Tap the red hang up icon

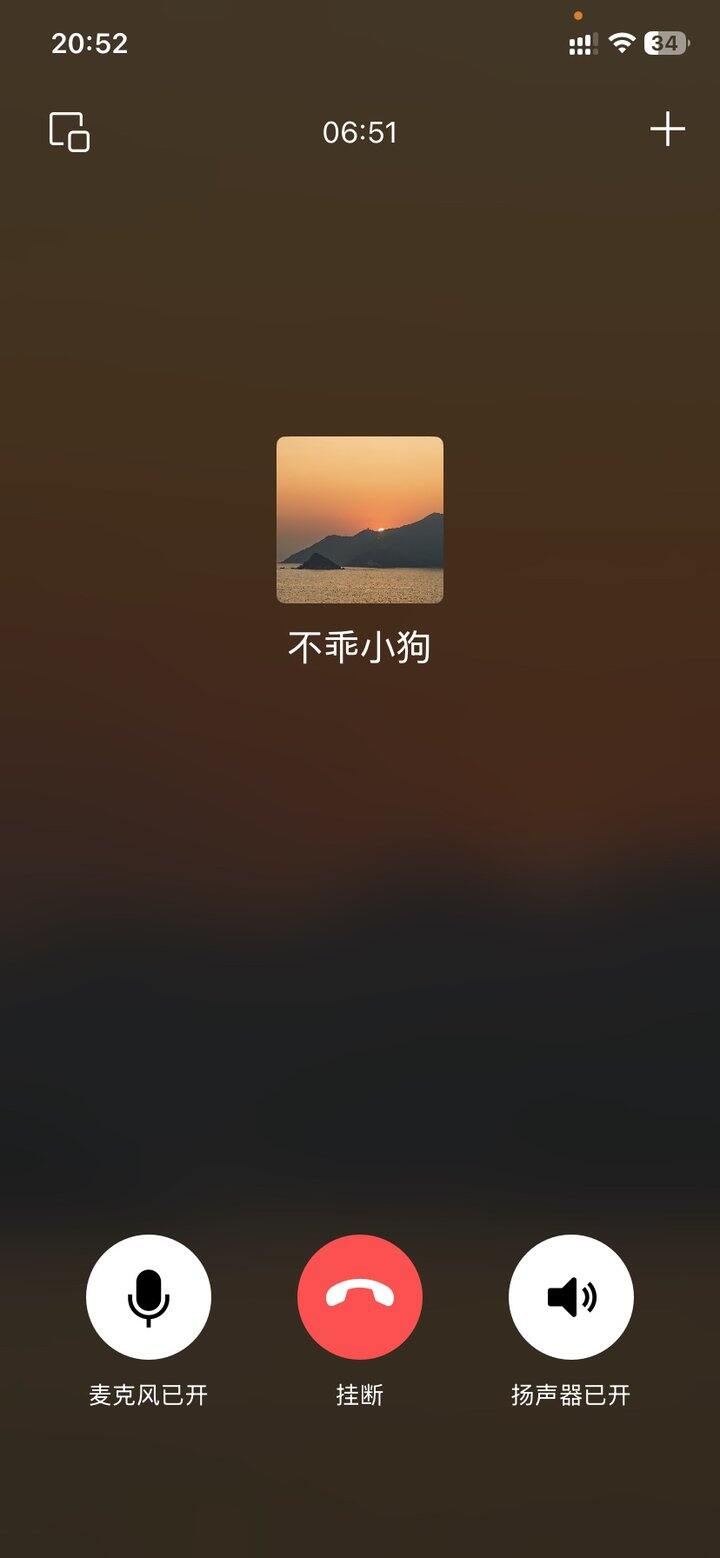[x=360, y=1295]
